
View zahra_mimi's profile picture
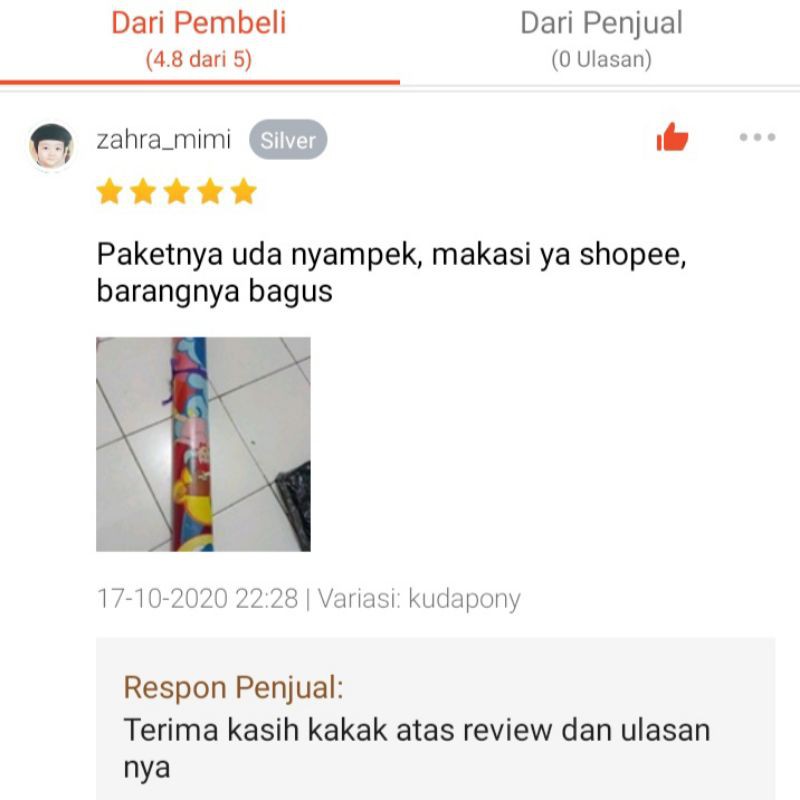tap(51, 146)
